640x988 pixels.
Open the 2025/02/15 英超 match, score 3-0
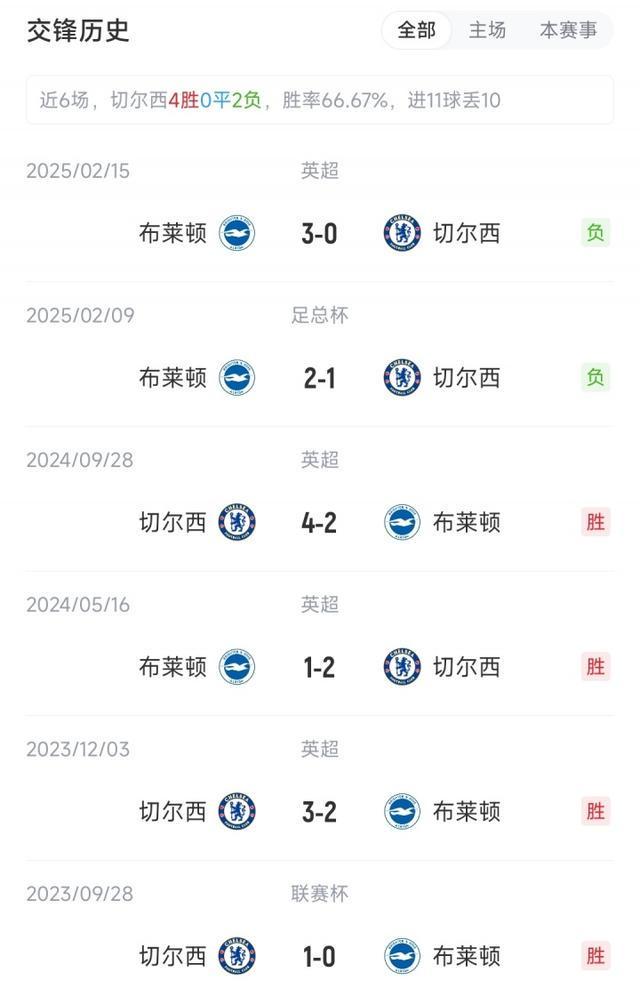(x=319, y=233)
